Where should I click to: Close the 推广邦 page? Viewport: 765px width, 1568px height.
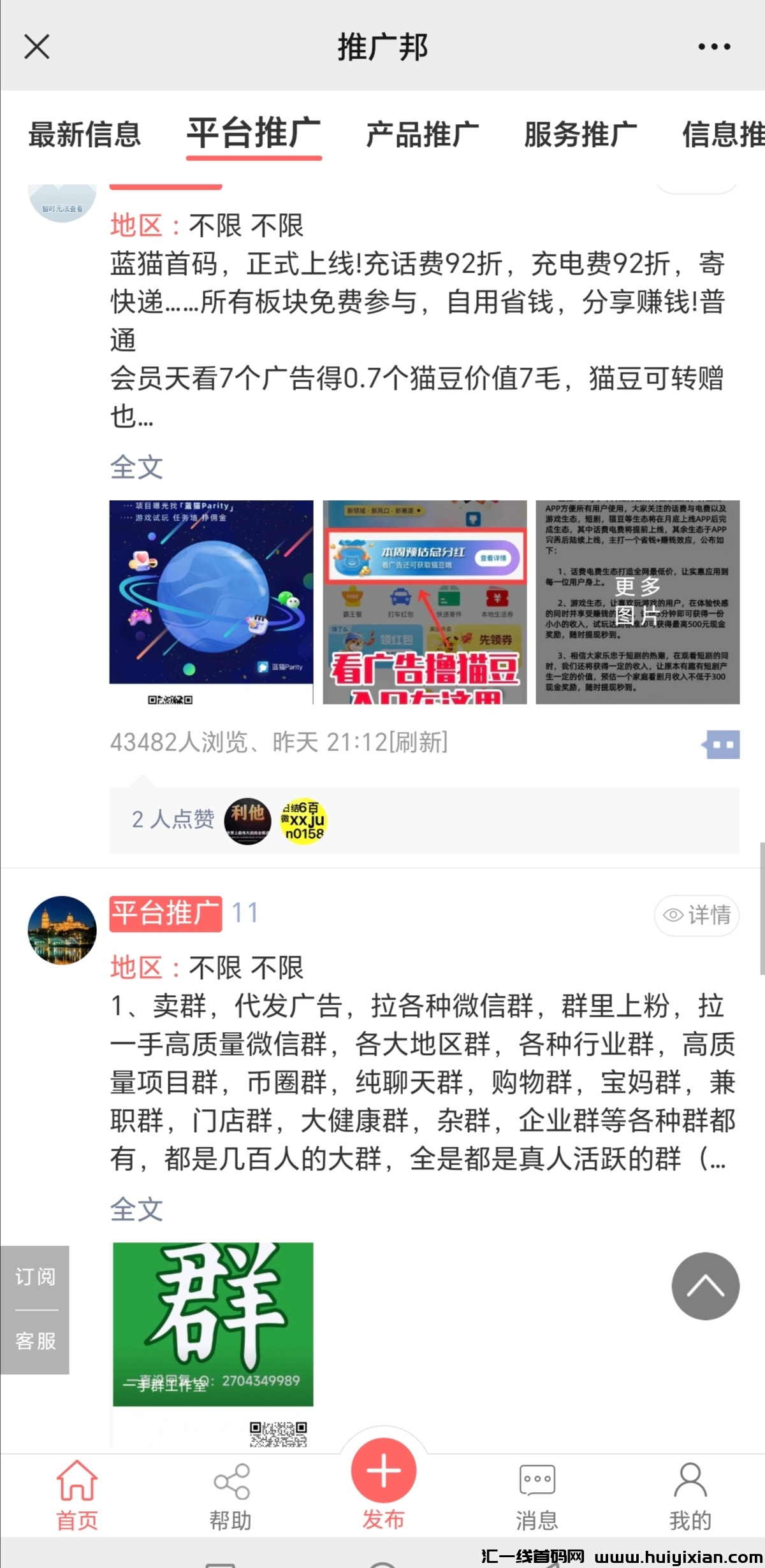37,47
